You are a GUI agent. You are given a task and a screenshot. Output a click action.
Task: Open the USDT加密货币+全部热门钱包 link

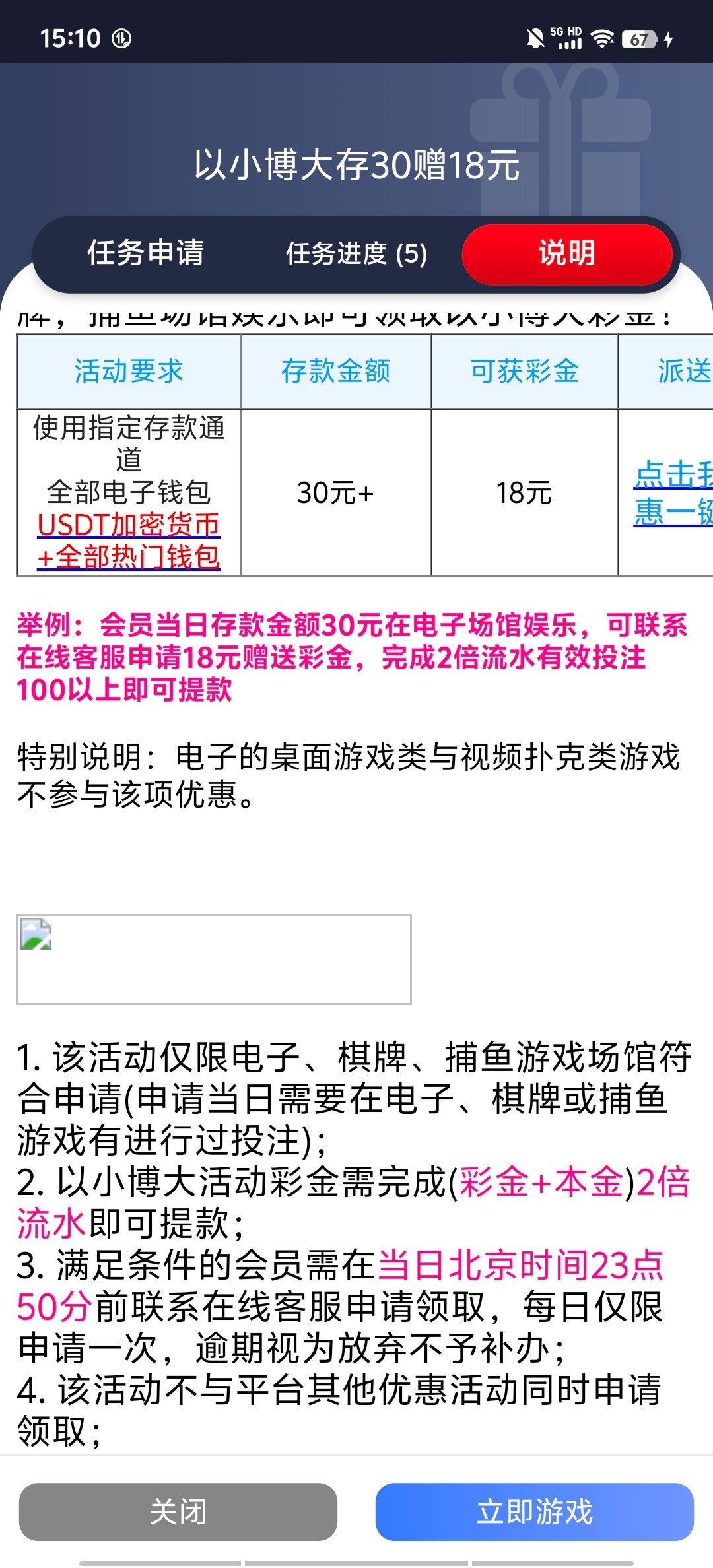point(129,540)
